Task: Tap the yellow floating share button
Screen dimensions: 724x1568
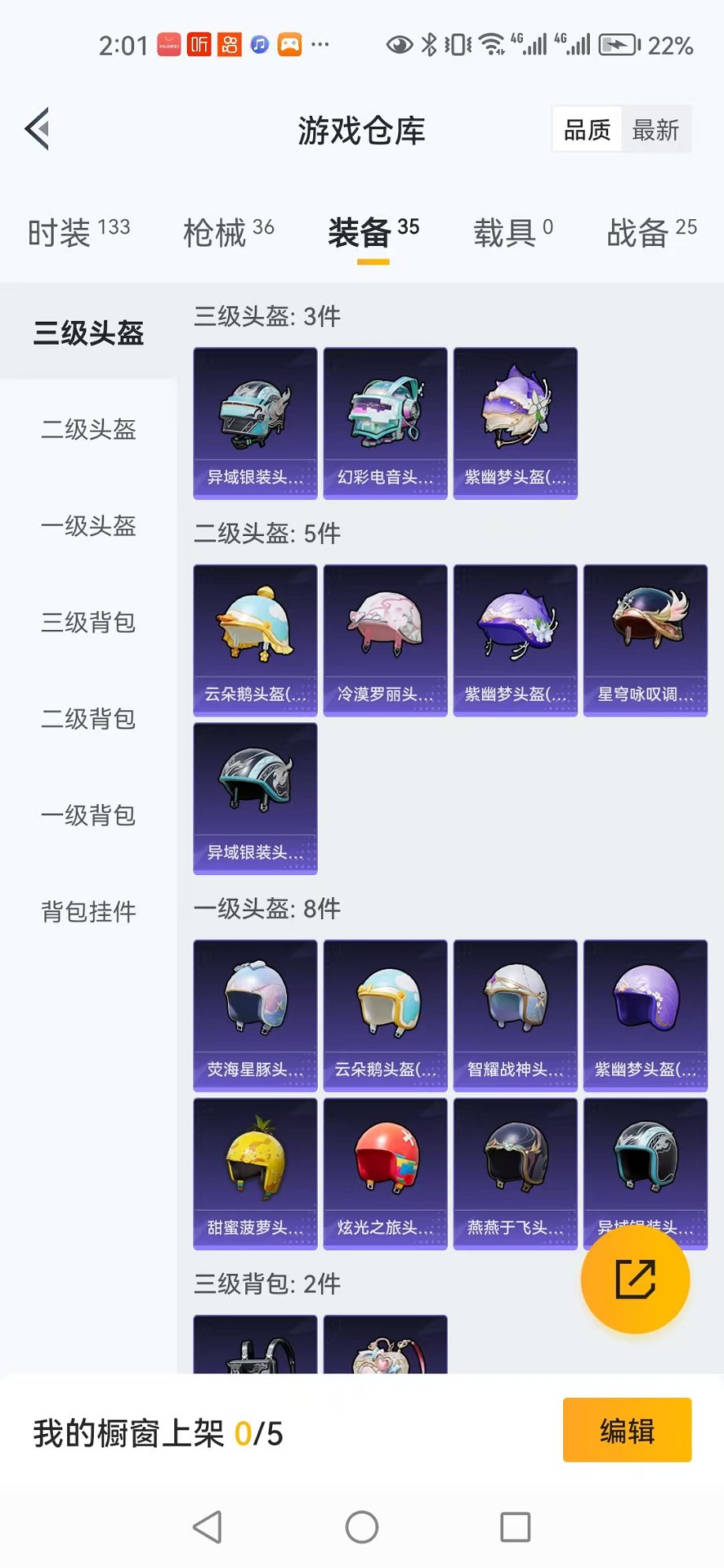Action: [x=635, y=1279]
